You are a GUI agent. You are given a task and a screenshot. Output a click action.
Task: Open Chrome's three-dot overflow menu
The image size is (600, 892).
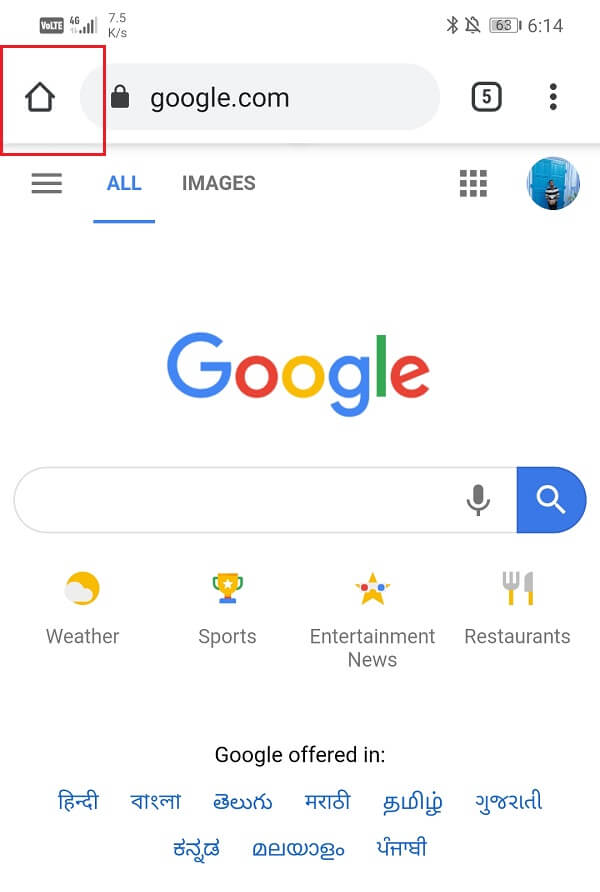pyautogui.click(x=553, y=97)
